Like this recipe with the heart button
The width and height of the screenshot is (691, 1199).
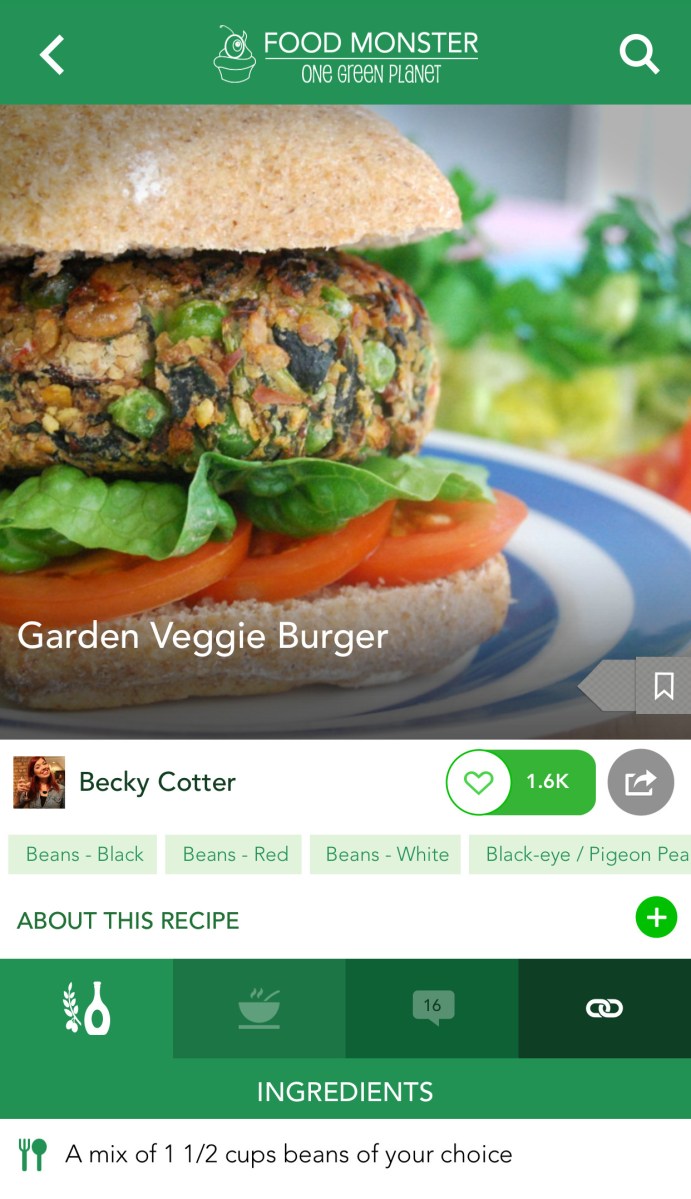pyautogui.click(x=479, y=782)
